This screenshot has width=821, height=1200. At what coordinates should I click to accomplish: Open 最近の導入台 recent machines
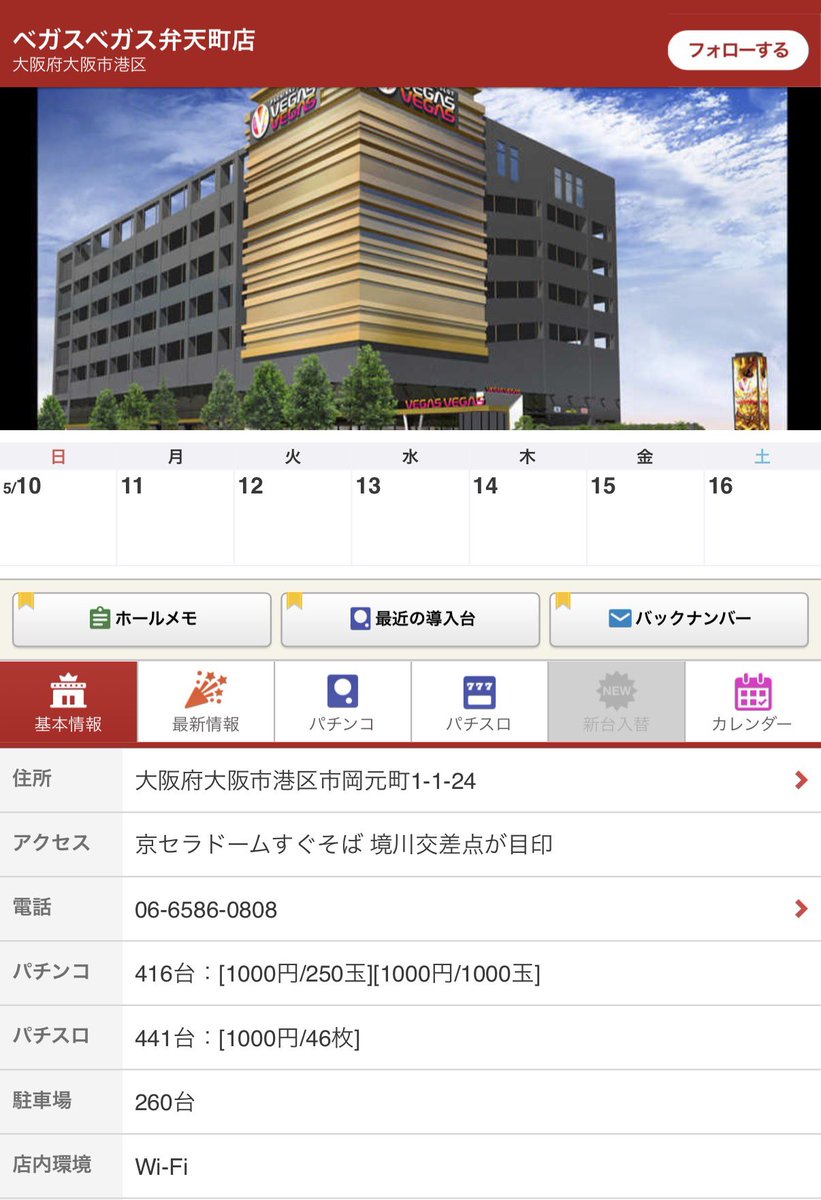click(410, 619)
